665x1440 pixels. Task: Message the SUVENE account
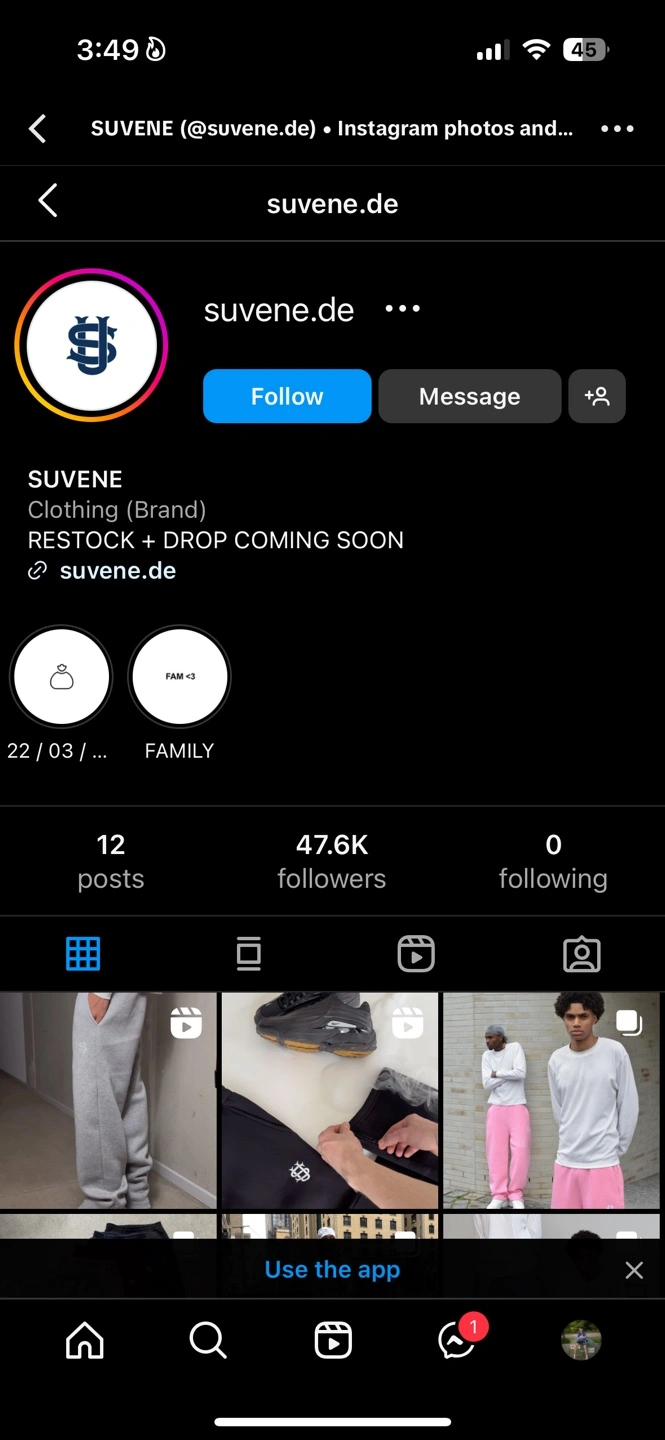tap(469, 396)
